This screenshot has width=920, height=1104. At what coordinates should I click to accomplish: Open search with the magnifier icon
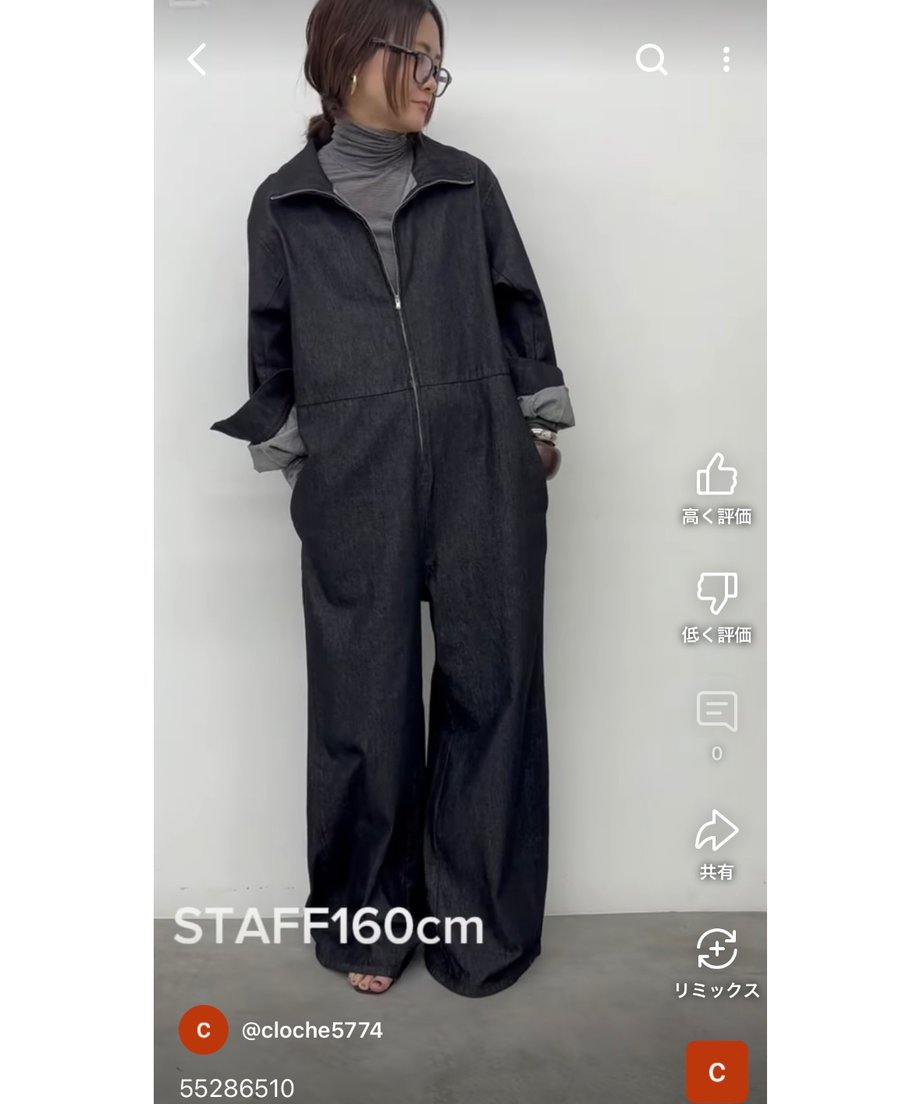tap(651, 60)
